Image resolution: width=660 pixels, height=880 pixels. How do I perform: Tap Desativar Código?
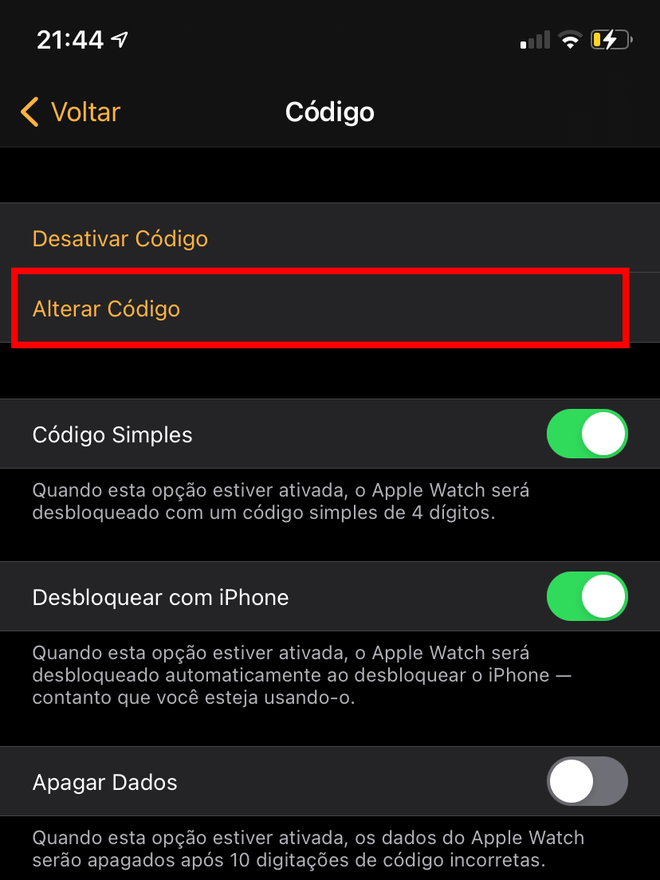tap(120, 239)
